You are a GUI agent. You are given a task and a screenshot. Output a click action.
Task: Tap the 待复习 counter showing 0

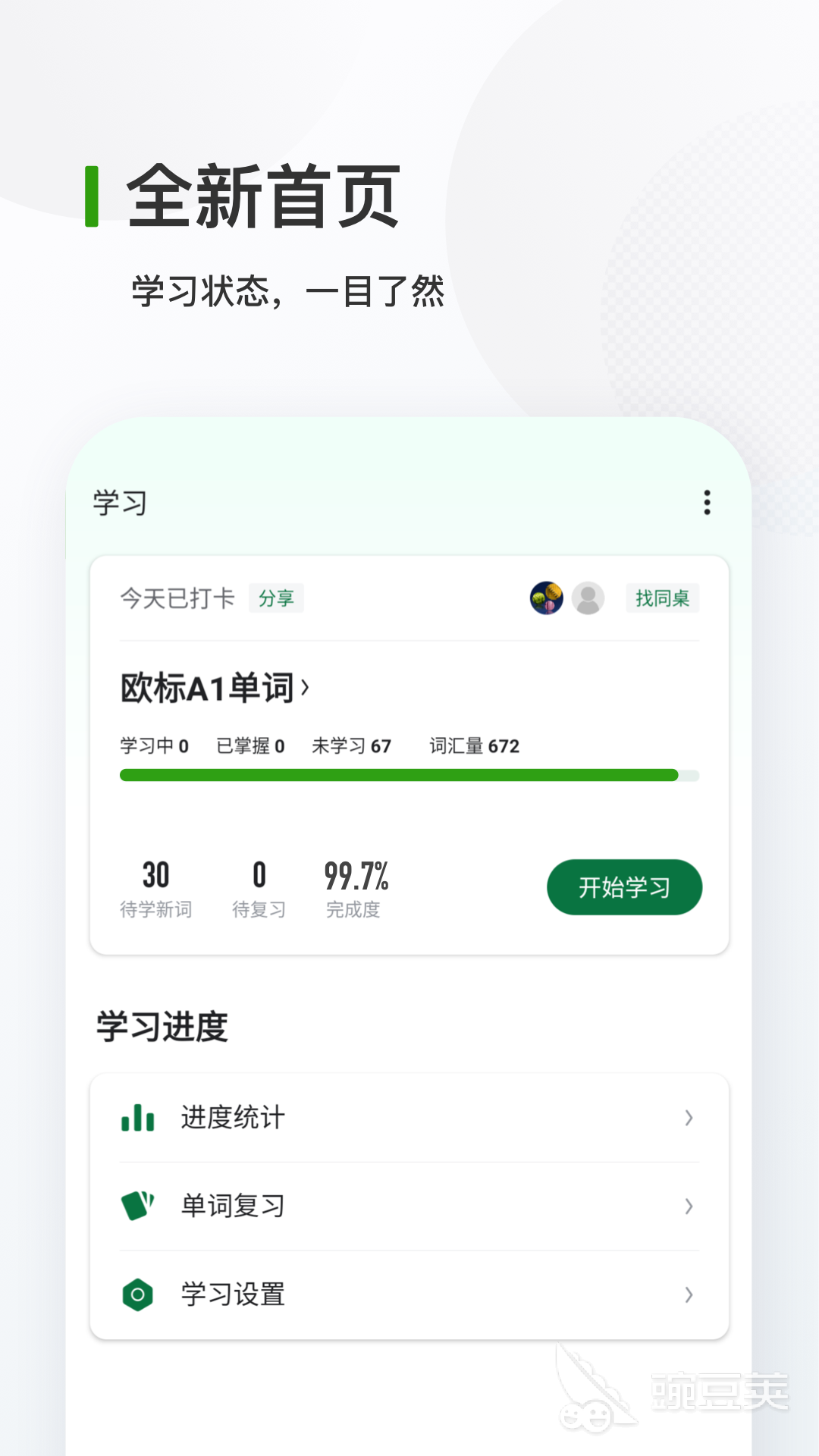click(x=259, y=887)
